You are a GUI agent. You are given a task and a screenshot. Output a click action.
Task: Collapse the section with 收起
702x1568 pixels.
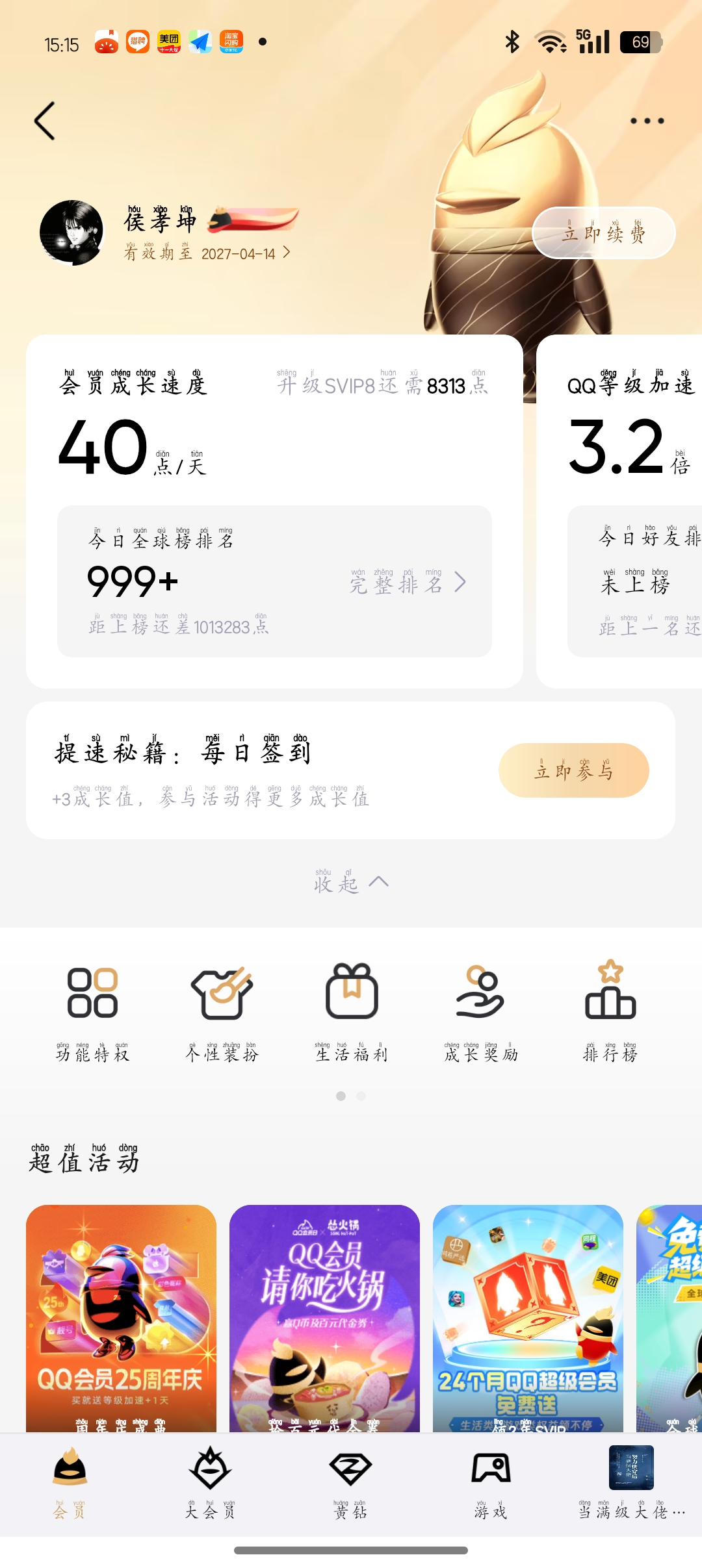click(351, 883)
